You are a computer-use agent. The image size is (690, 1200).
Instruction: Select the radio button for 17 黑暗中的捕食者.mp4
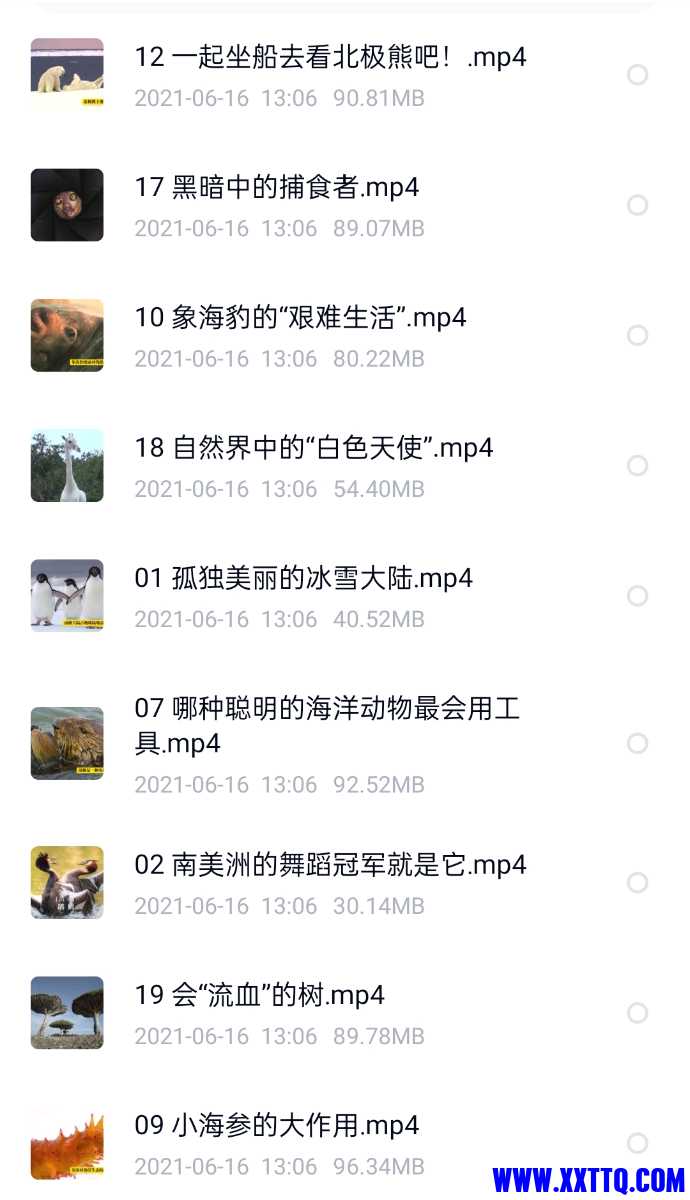(x=637, y=205)
